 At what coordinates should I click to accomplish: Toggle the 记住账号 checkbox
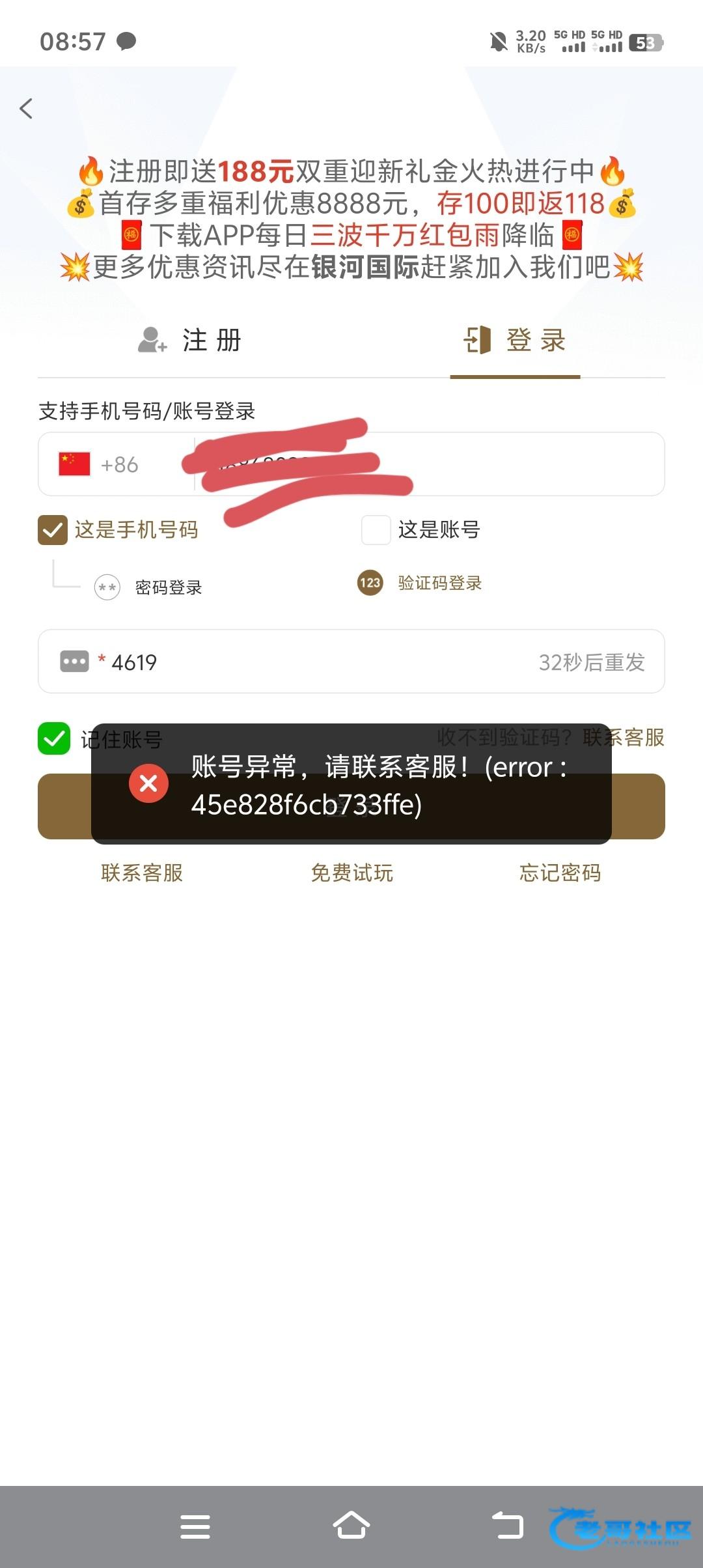pos(54,738)
